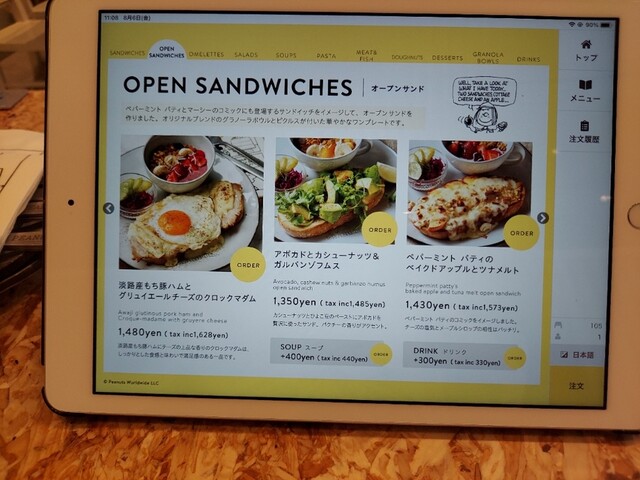Open the GRANOLA BOWLS tab
The width and height of the screenshot is (640, 480).
[488, 58]
